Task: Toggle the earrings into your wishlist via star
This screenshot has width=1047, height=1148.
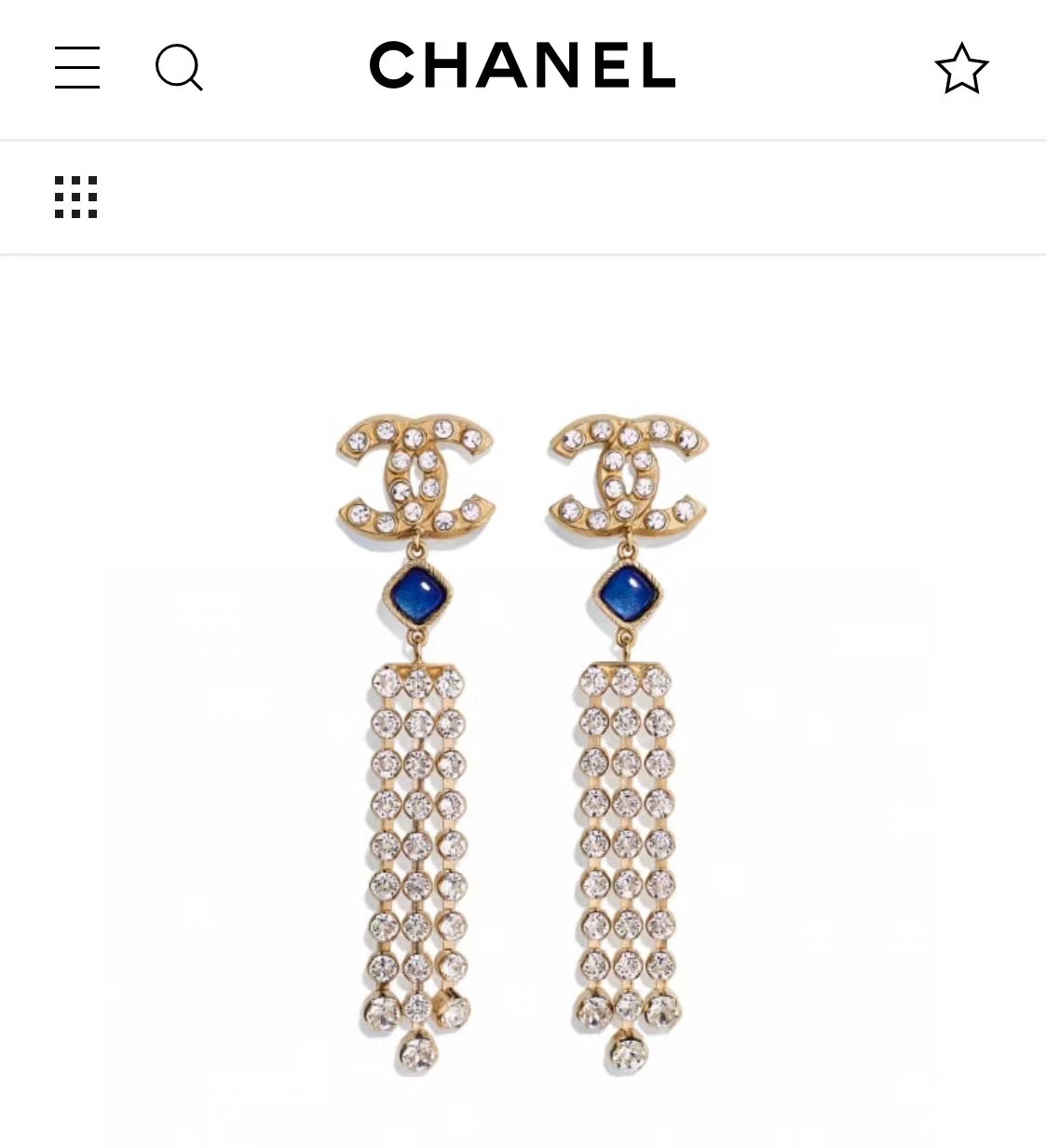Action: pyautogui.click(x=961, y=66)
